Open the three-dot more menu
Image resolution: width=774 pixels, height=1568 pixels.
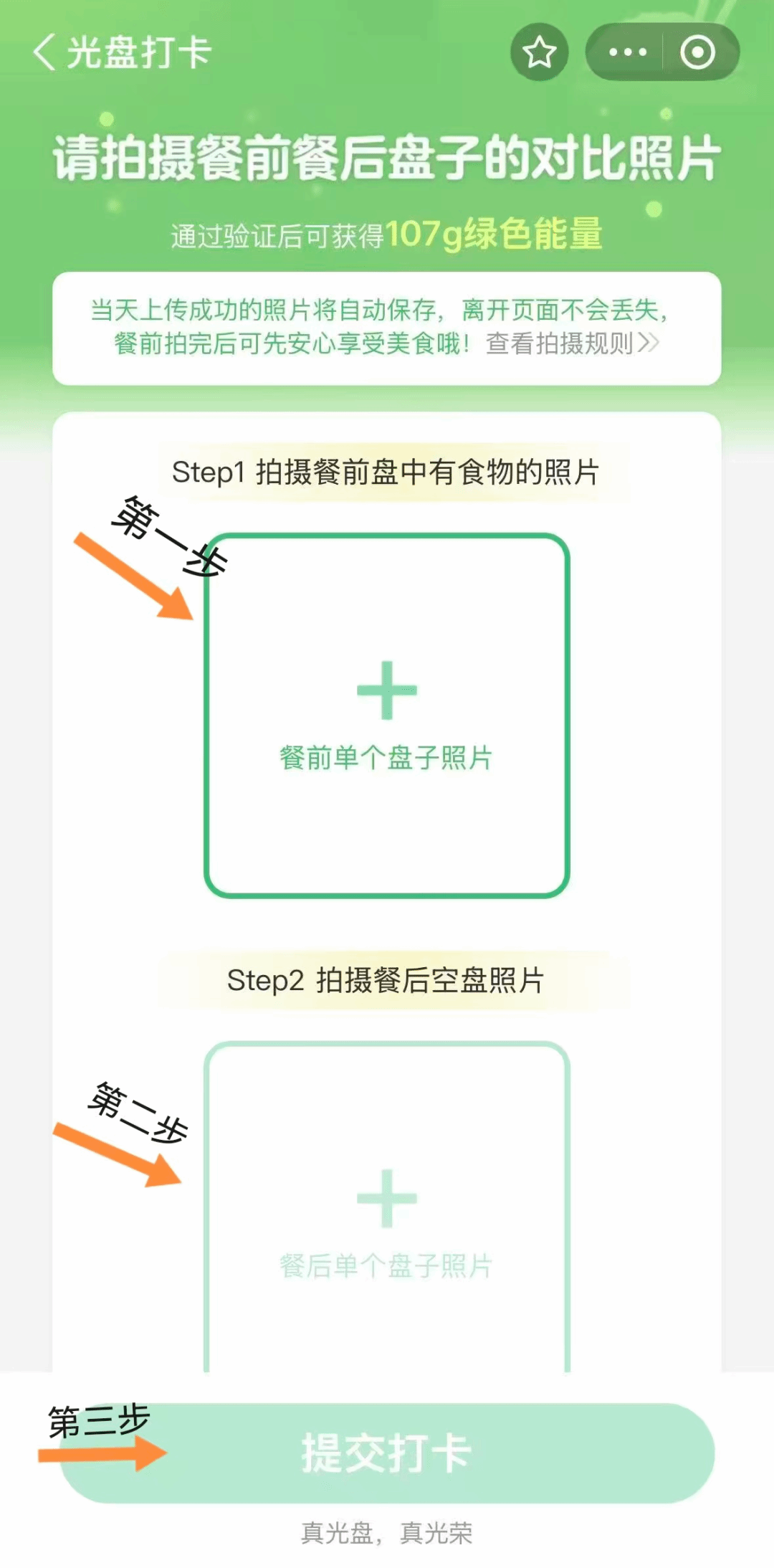627,52
